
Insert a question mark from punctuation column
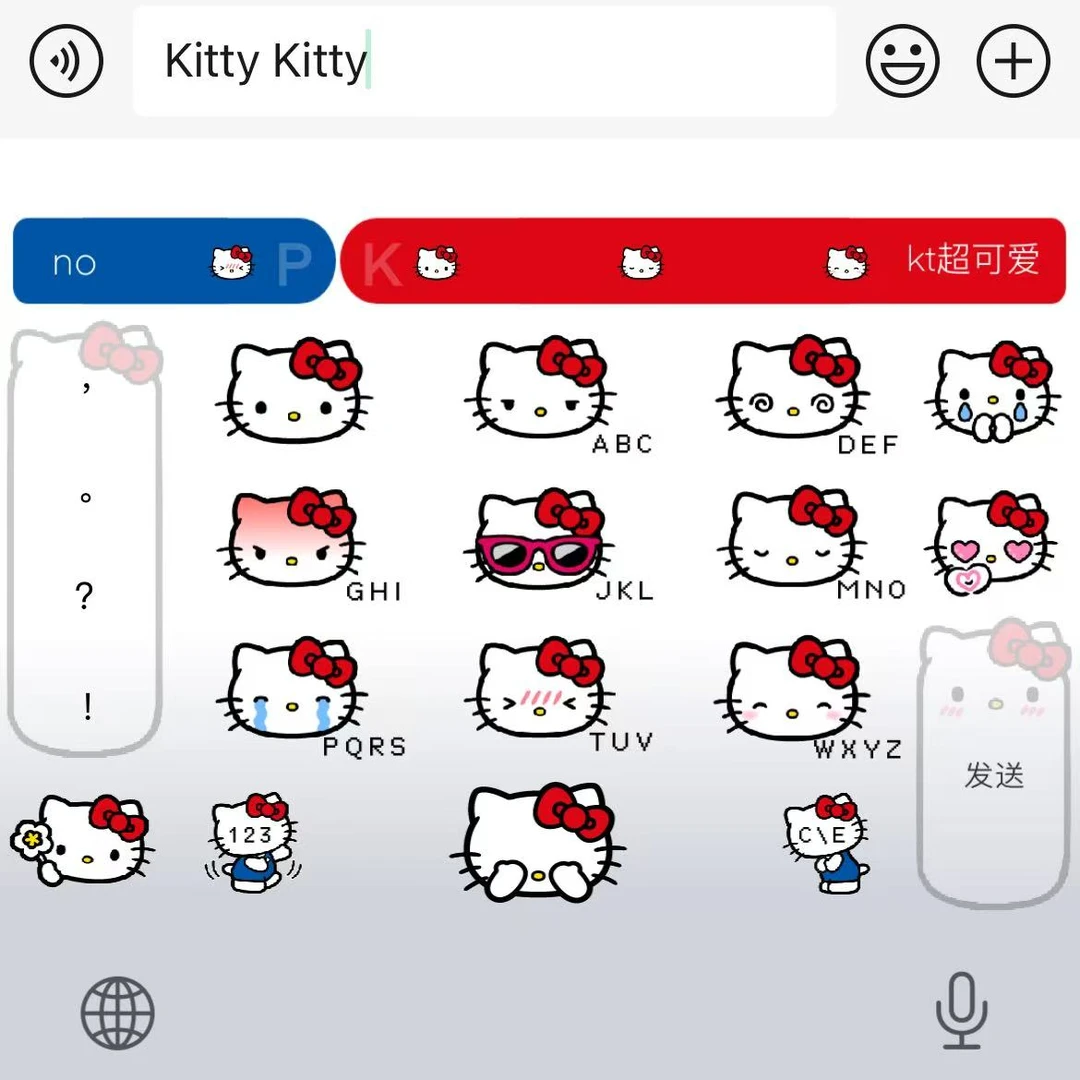[x=85, y=597]
